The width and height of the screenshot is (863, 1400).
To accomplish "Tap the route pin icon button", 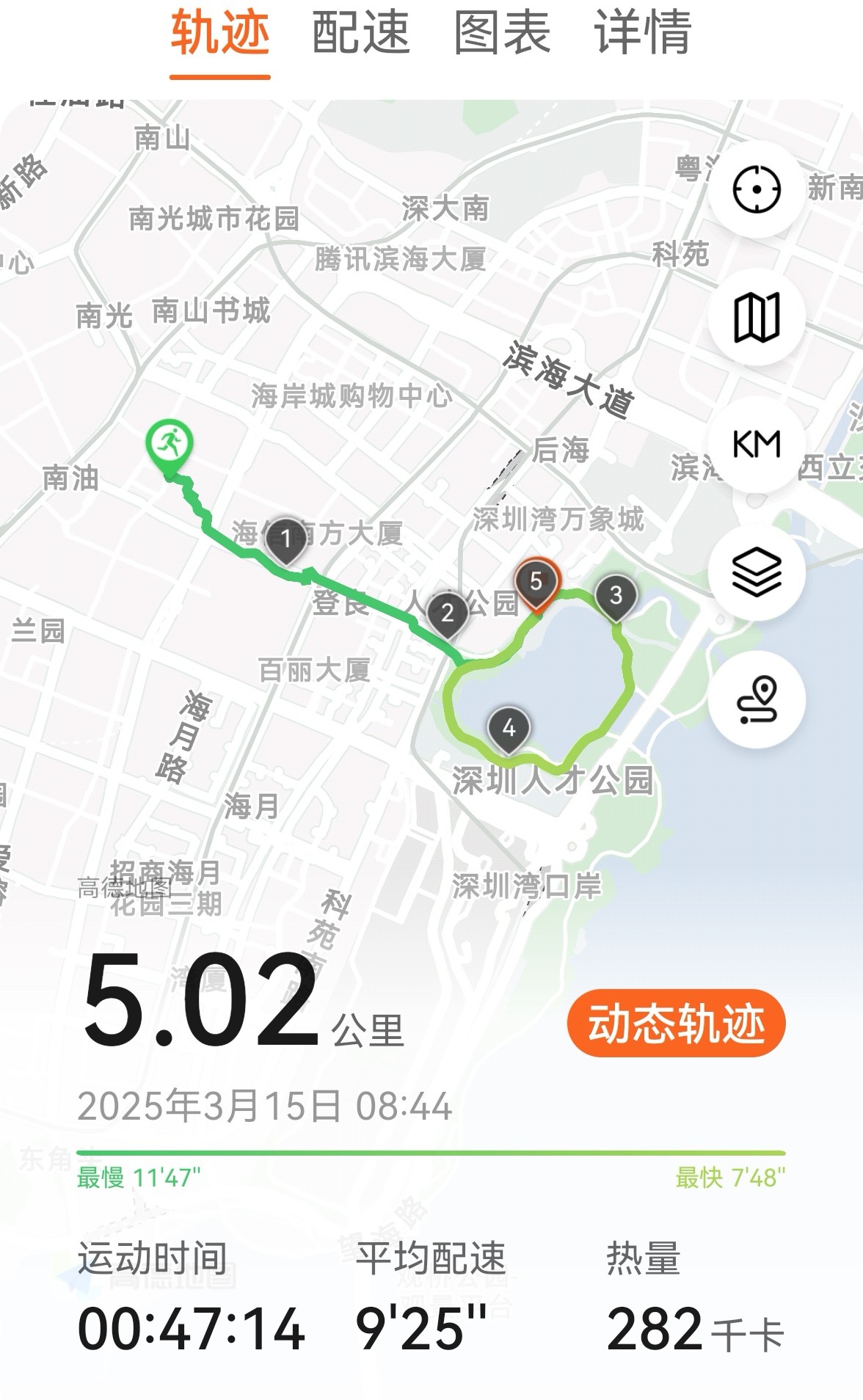I will click(757, 699).
